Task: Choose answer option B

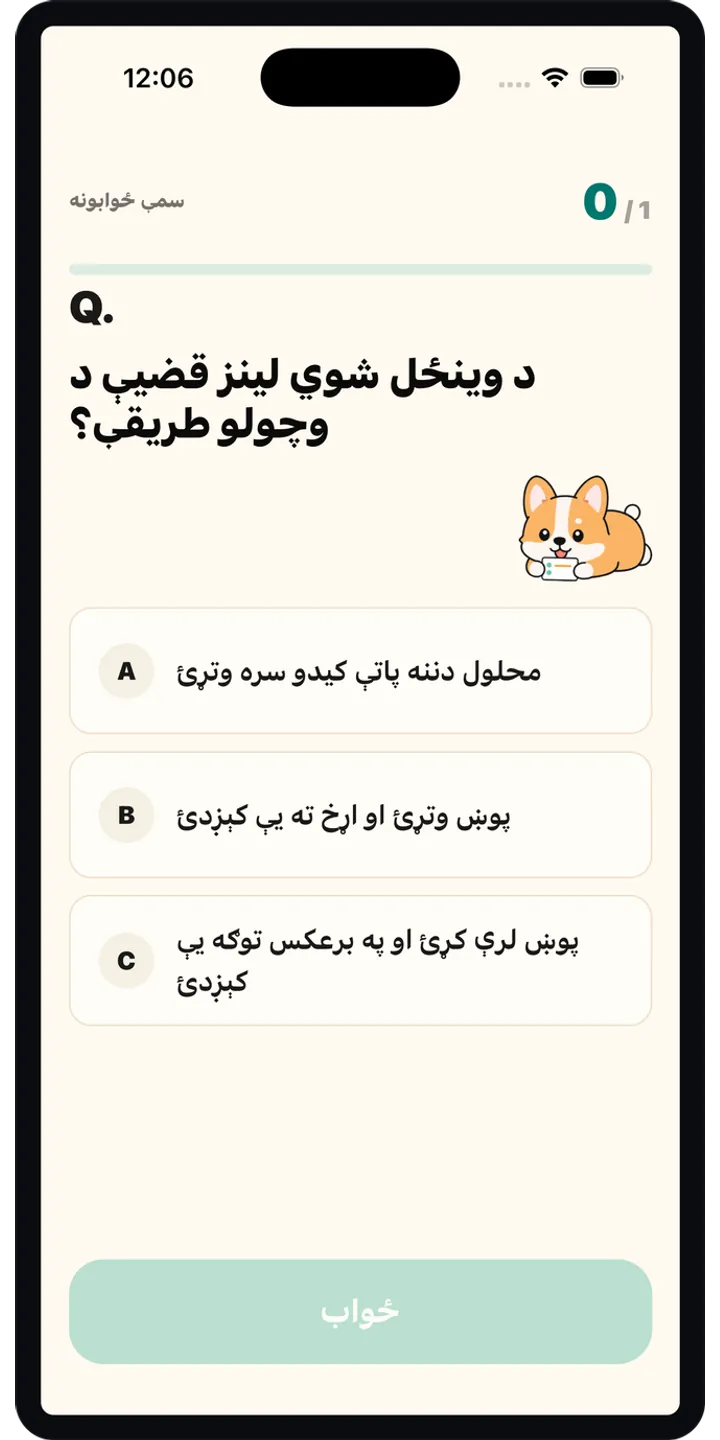Action: [x=360, y=815]
